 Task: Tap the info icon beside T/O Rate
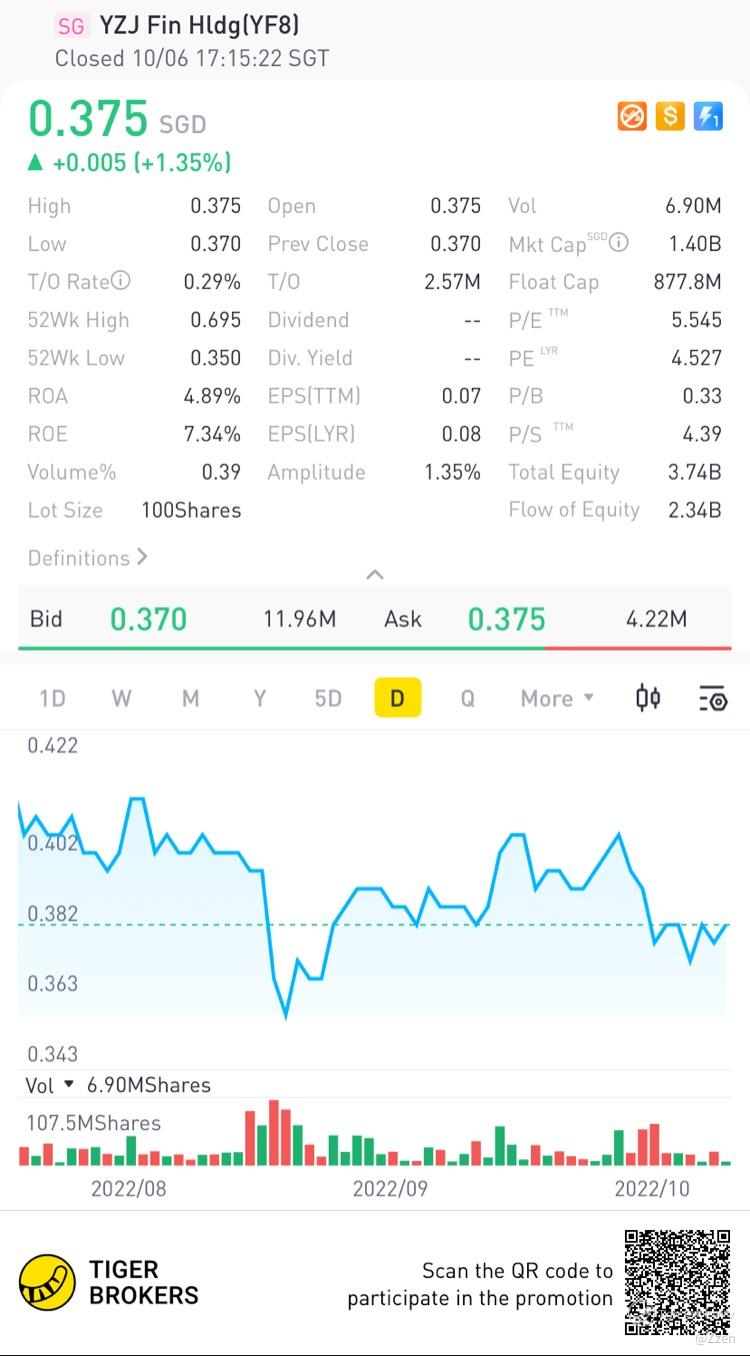pos(120,281)
